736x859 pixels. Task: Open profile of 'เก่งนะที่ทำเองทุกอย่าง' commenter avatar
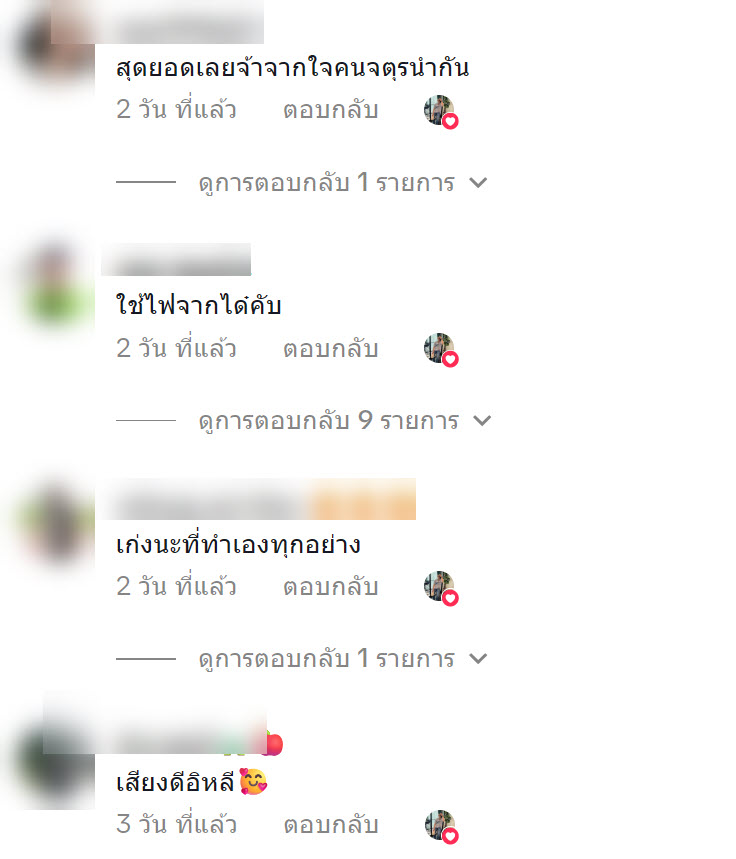point(58,523)
